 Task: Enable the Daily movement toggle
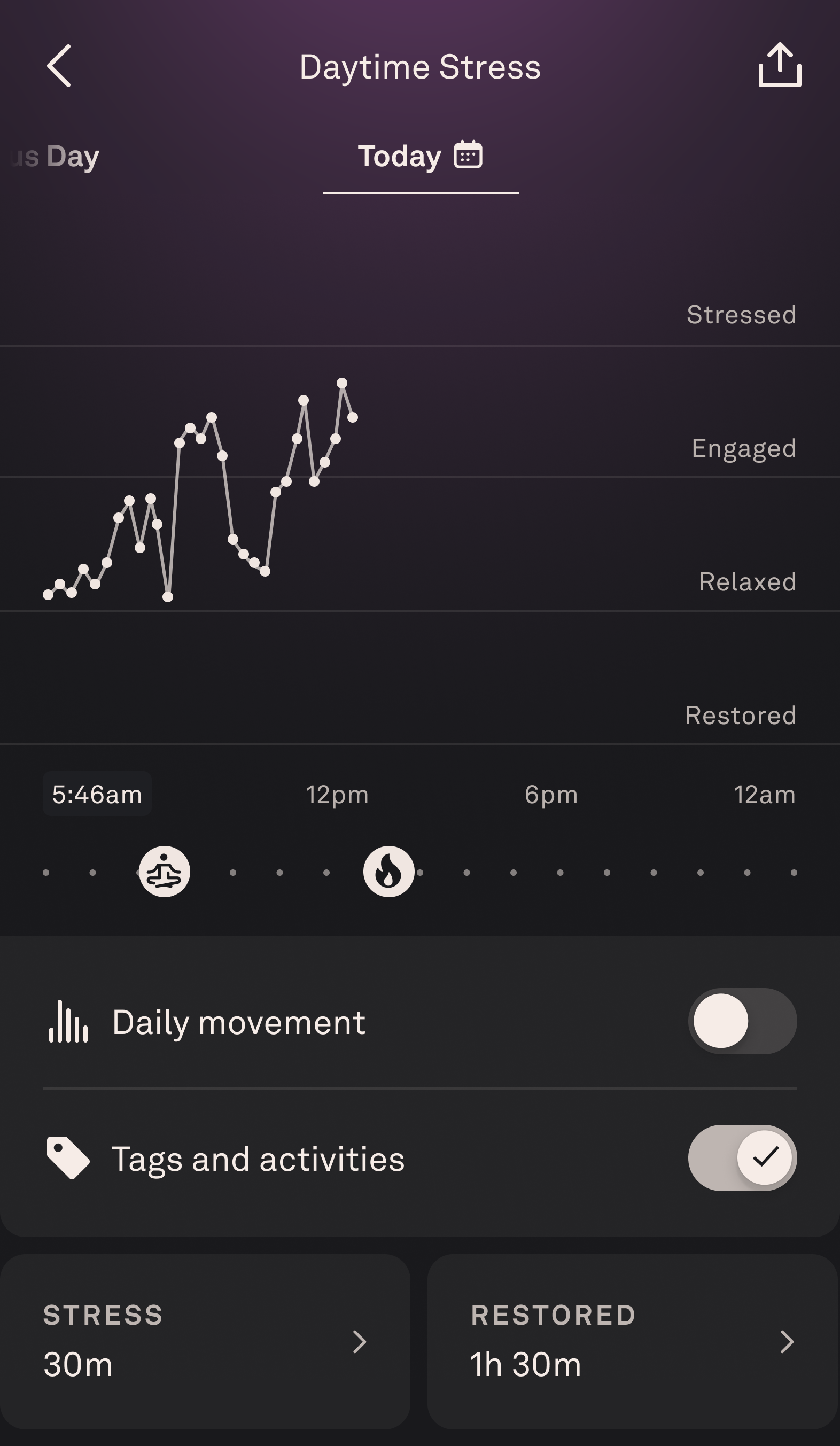click(x=742, y=1021)
